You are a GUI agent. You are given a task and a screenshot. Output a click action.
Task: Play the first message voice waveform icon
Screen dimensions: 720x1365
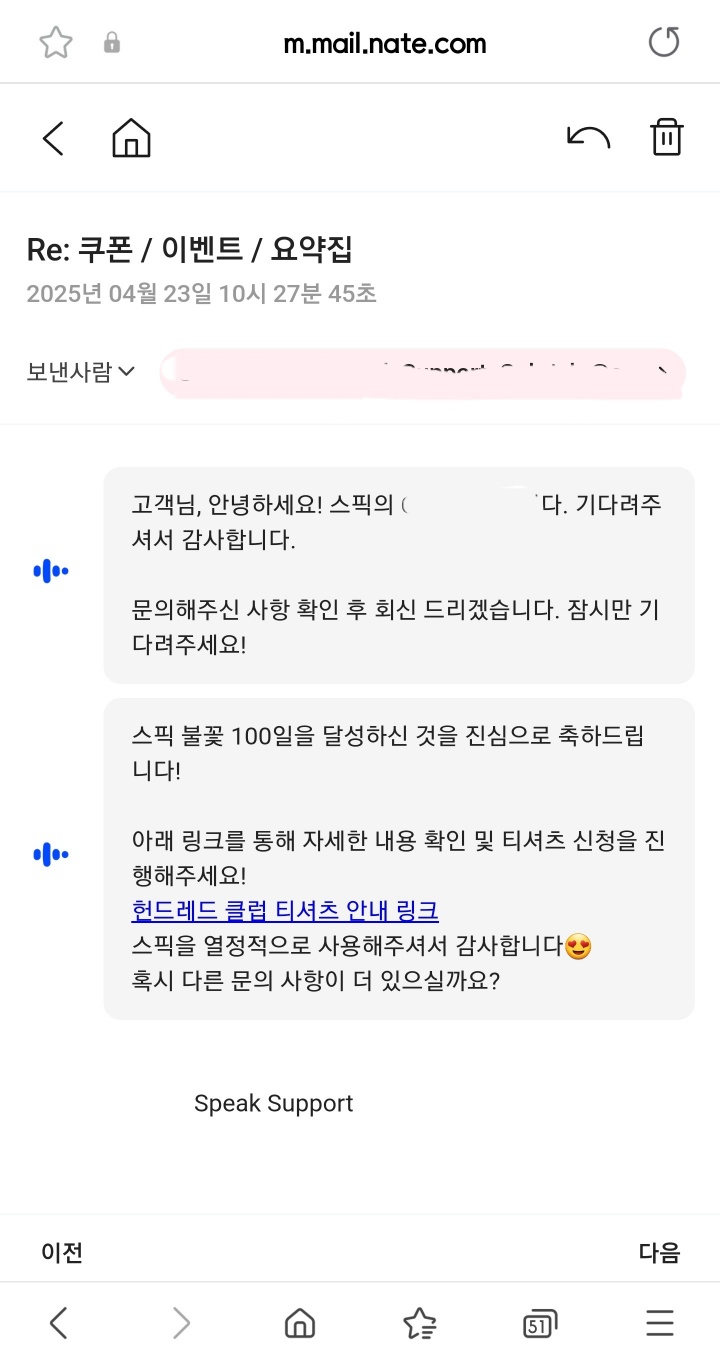(x=51, y=571)
